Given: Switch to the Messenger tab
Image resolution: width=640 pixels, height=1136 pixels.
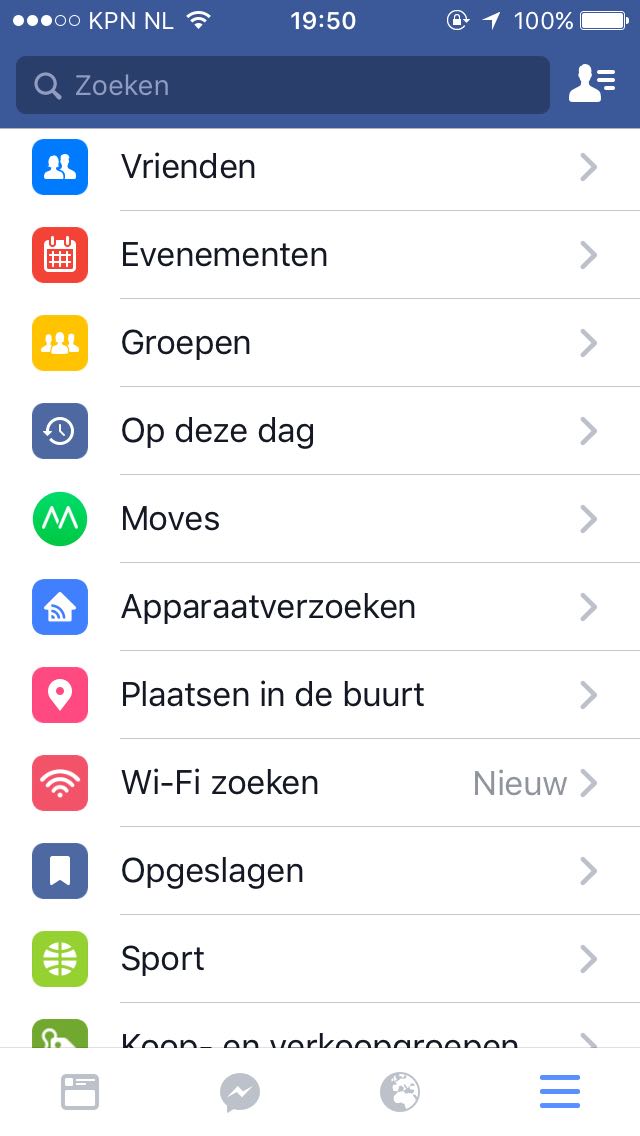Looking at the screenshot, I should [x=240, y=1092].
